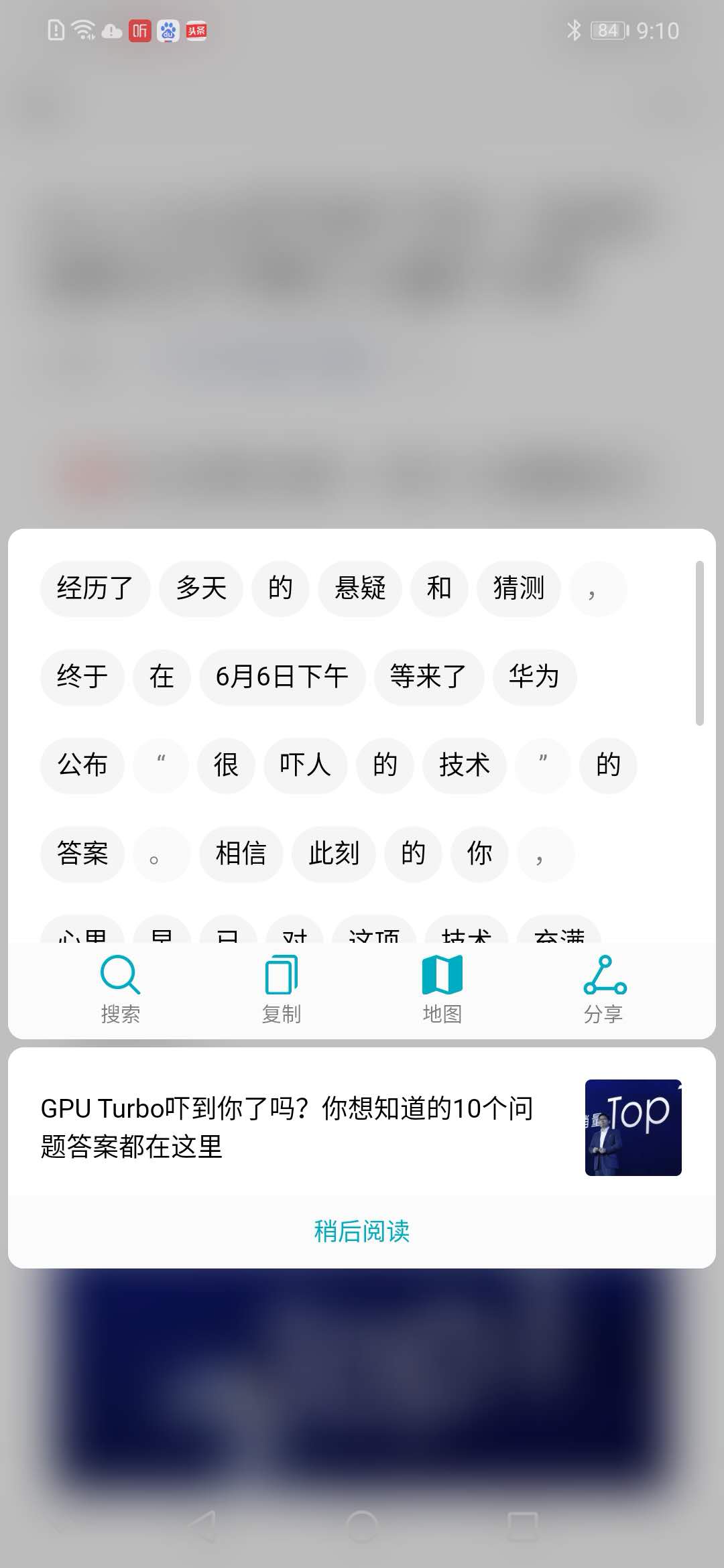The height and width of the screenshot is (1568, 724).
Task: Select the word chip 公布
Action: (82, 765)
